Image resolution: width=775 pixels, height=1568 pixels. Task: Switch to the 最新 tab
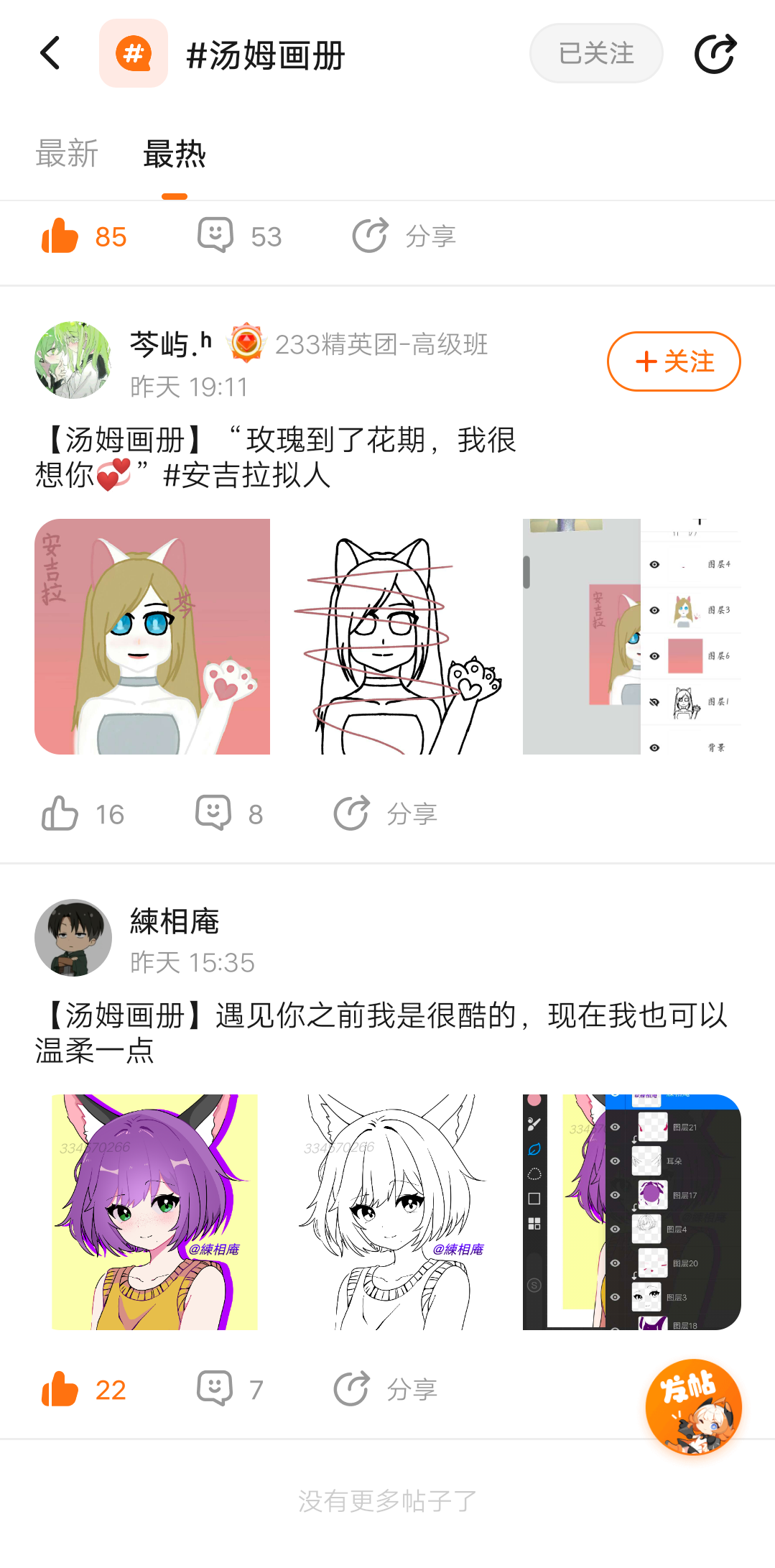67,154
